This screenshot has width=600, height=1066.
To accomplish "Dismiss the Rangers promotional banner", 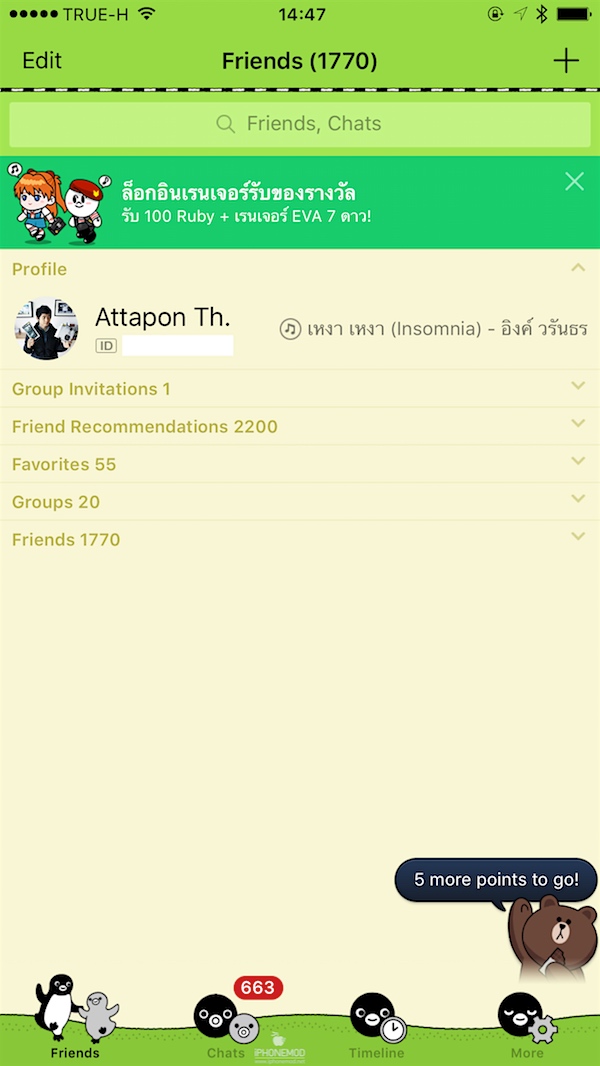I will [574, 181].
